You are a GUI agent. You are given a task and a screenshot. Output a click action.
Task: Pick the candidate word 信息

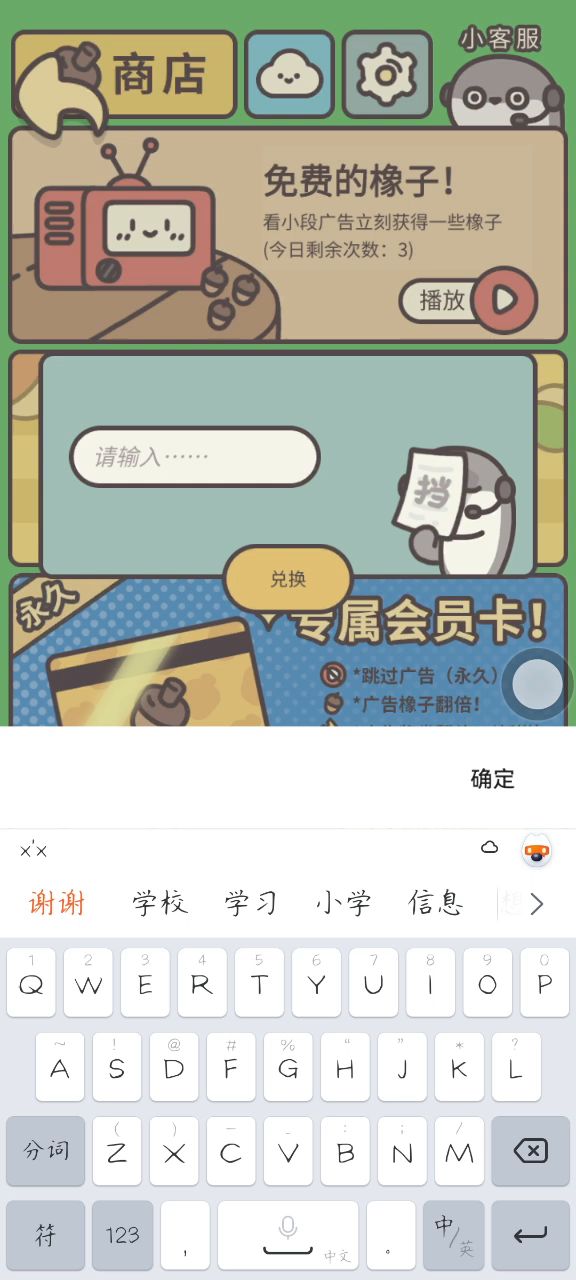pyautogui.click(x=436, y=903)
